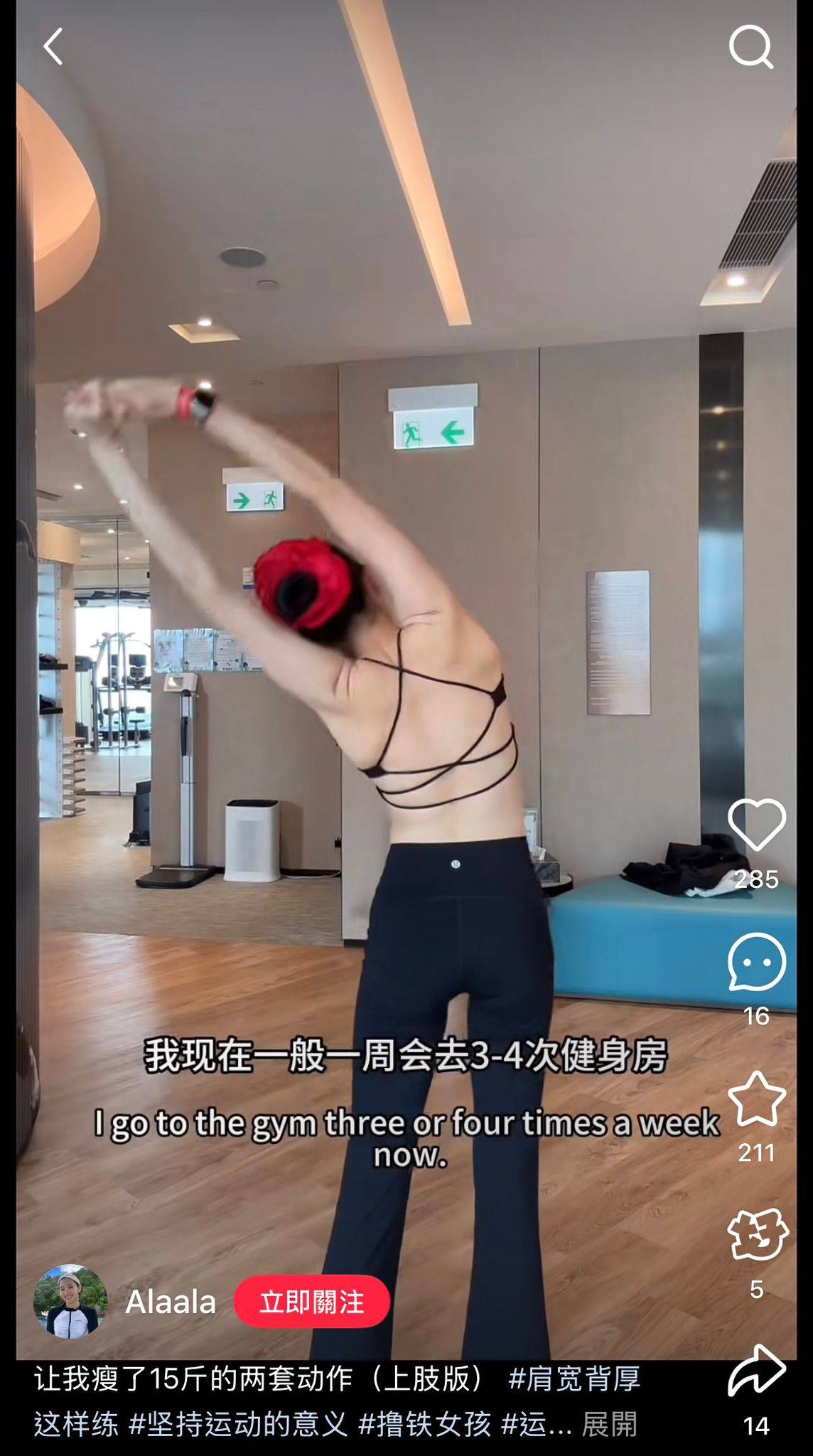Open the #肩宽背厚 hashtag
This screenshot has width=813, height=1456.
(574, 1379)
